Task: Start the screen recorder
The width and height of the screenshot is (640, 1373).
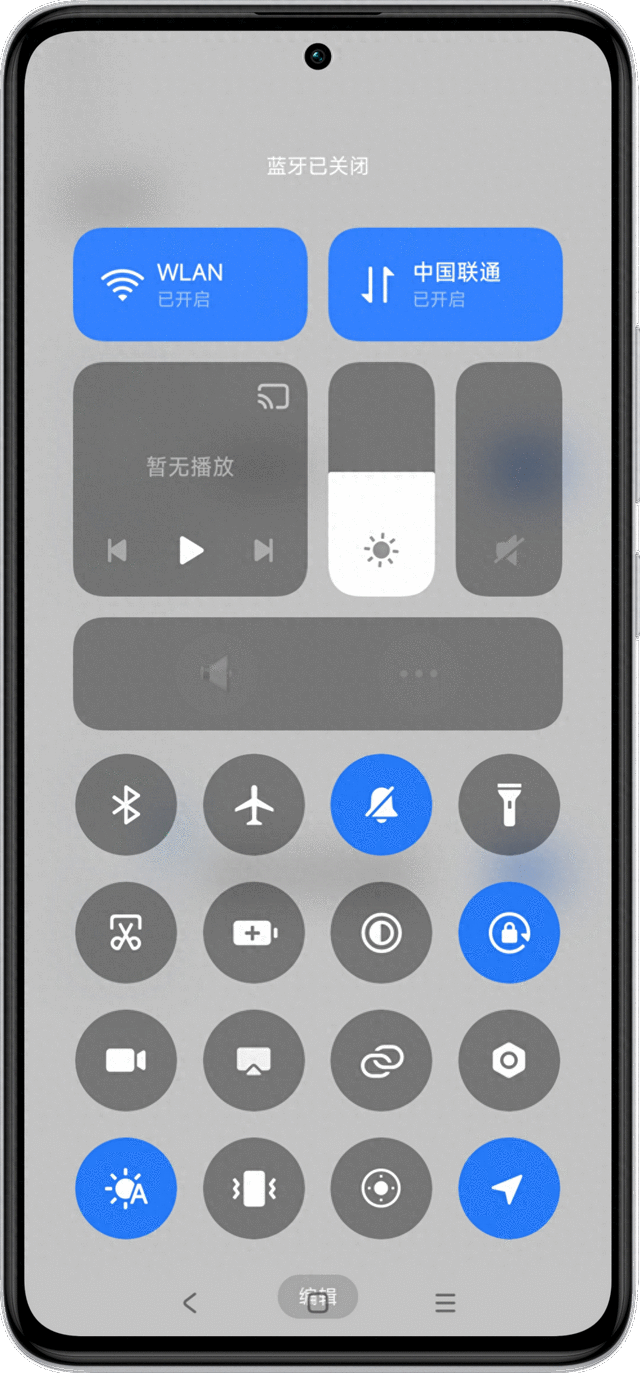Action: [x=126, y=1061]
